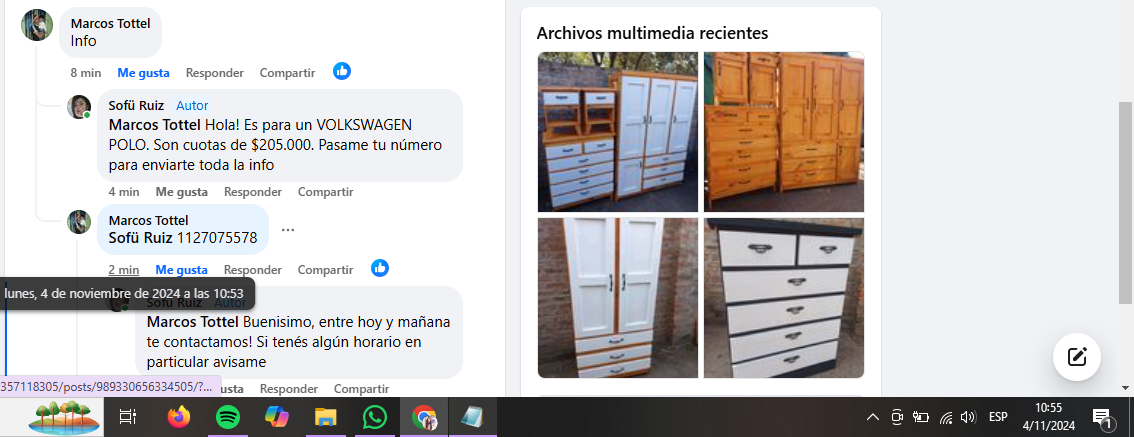The image size is (1134, 437).
Task: Open WhatsApp from the taskbar
Action: (375, 417)
